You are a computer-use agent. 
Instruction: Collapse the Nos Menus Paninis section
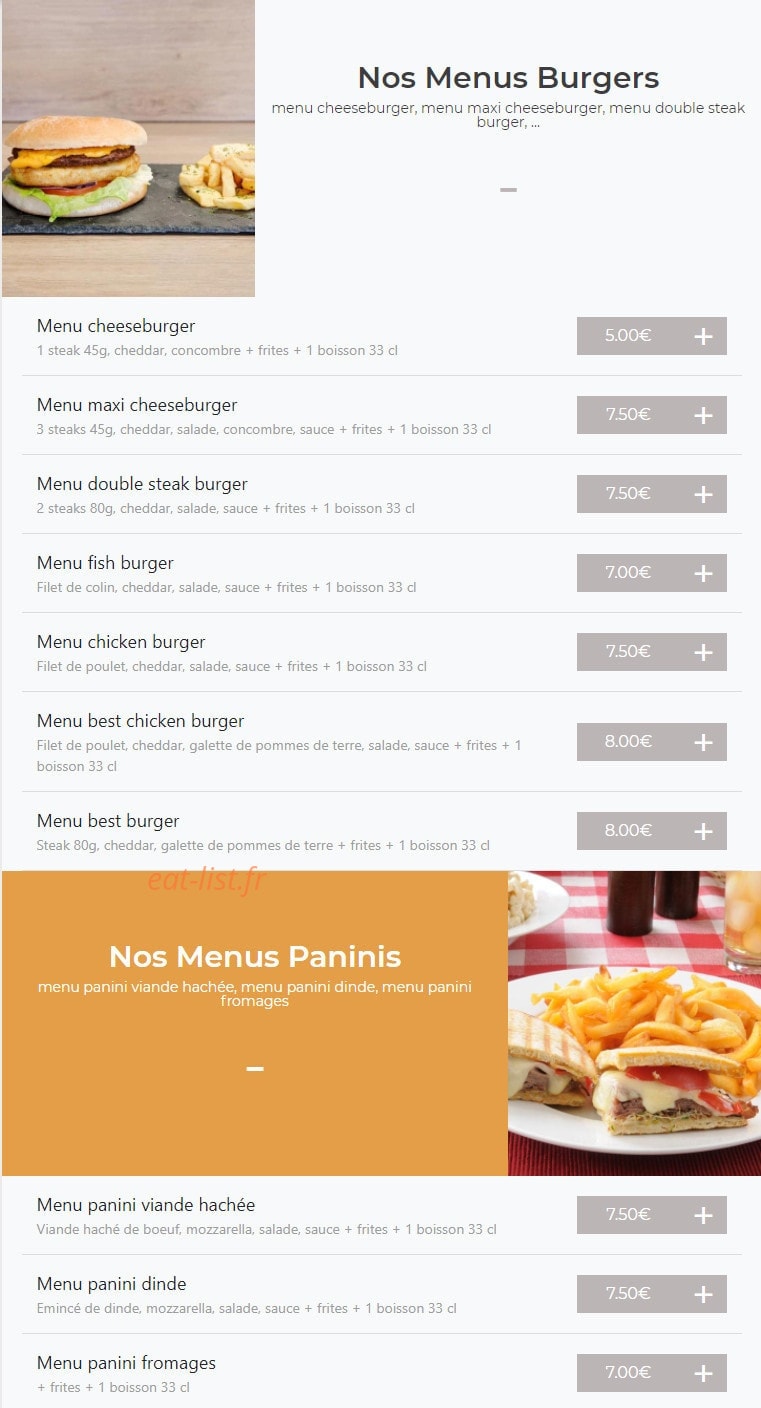point(255,1069)
